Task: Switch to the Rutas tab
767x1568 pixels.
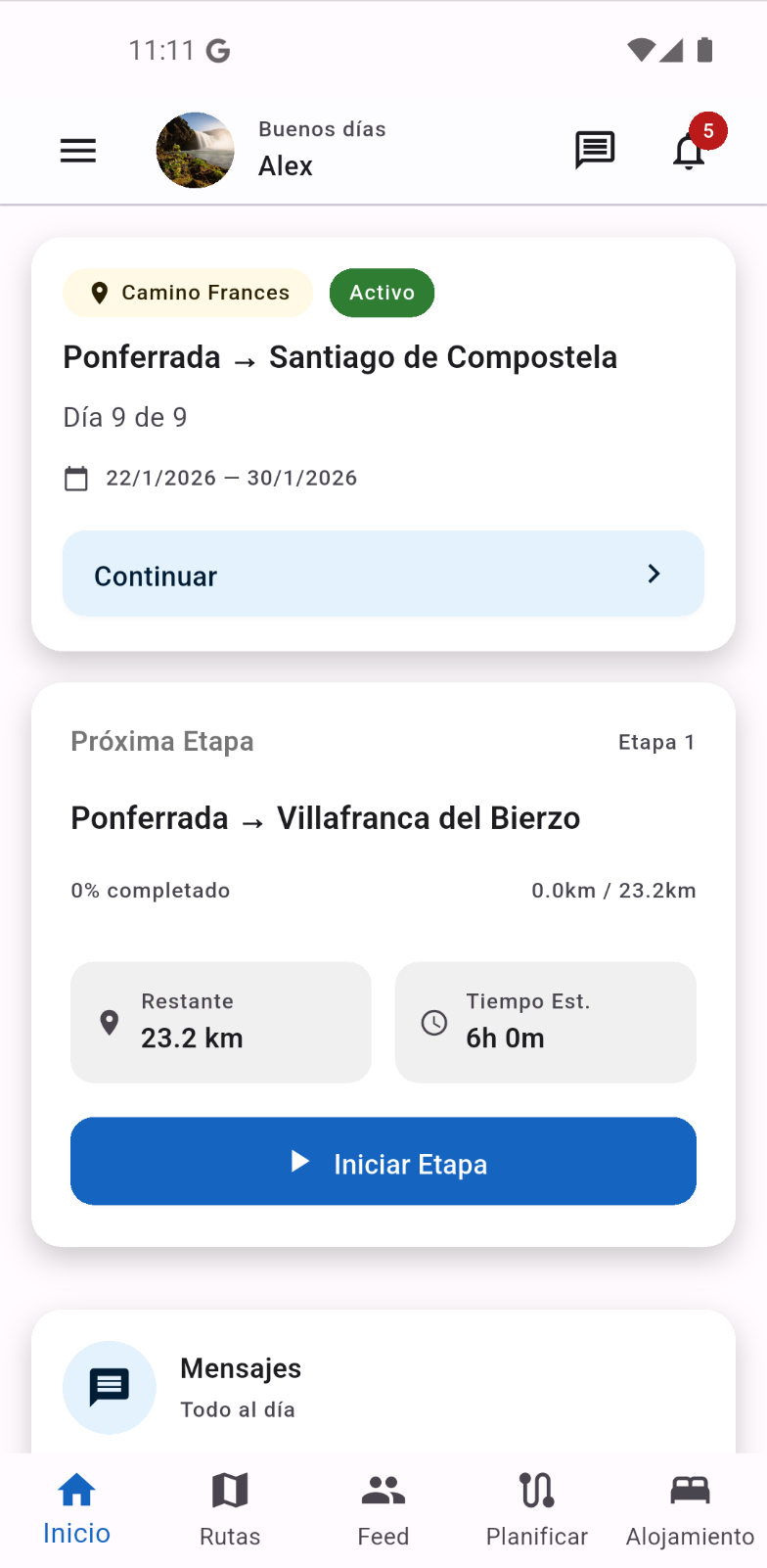Action: coord(230,1509)
